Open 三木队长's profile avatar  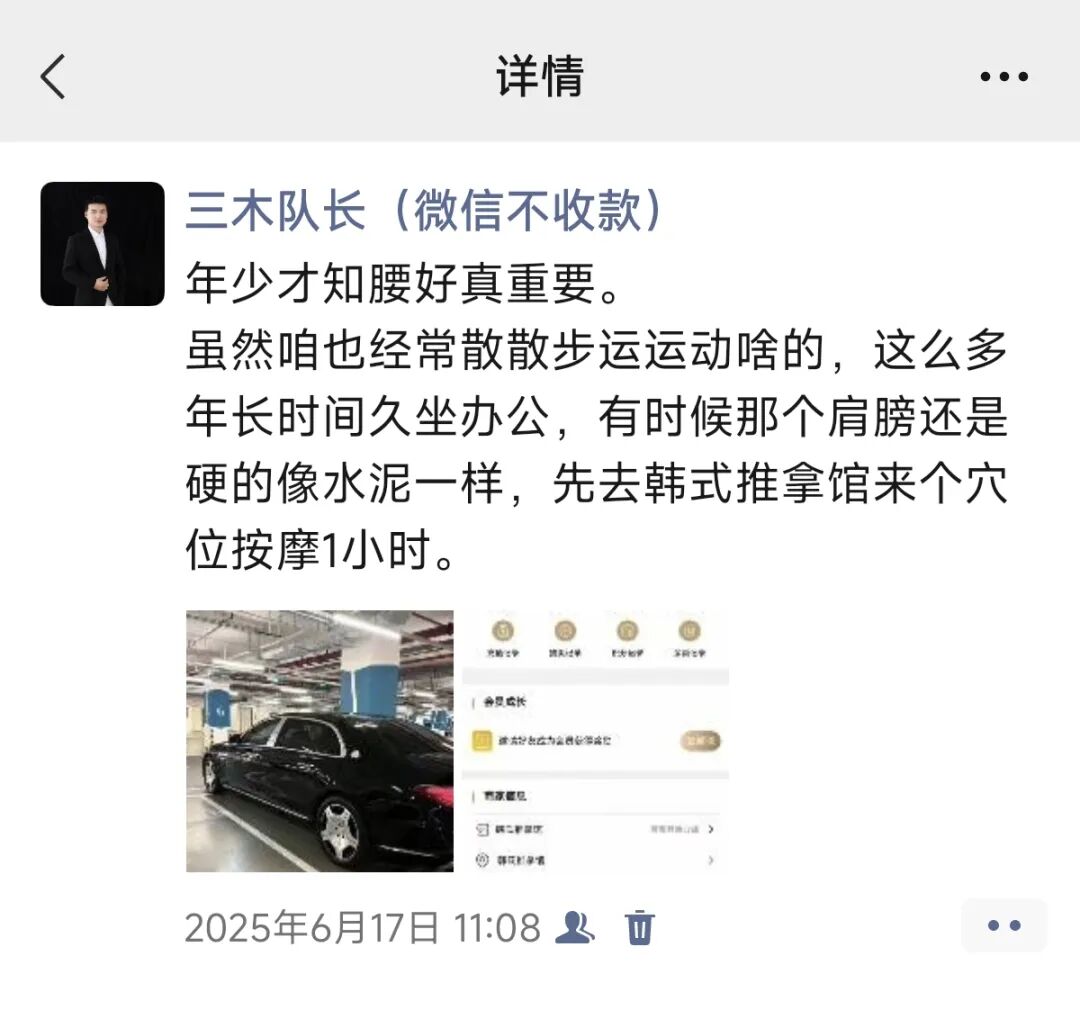coord(102,243)
